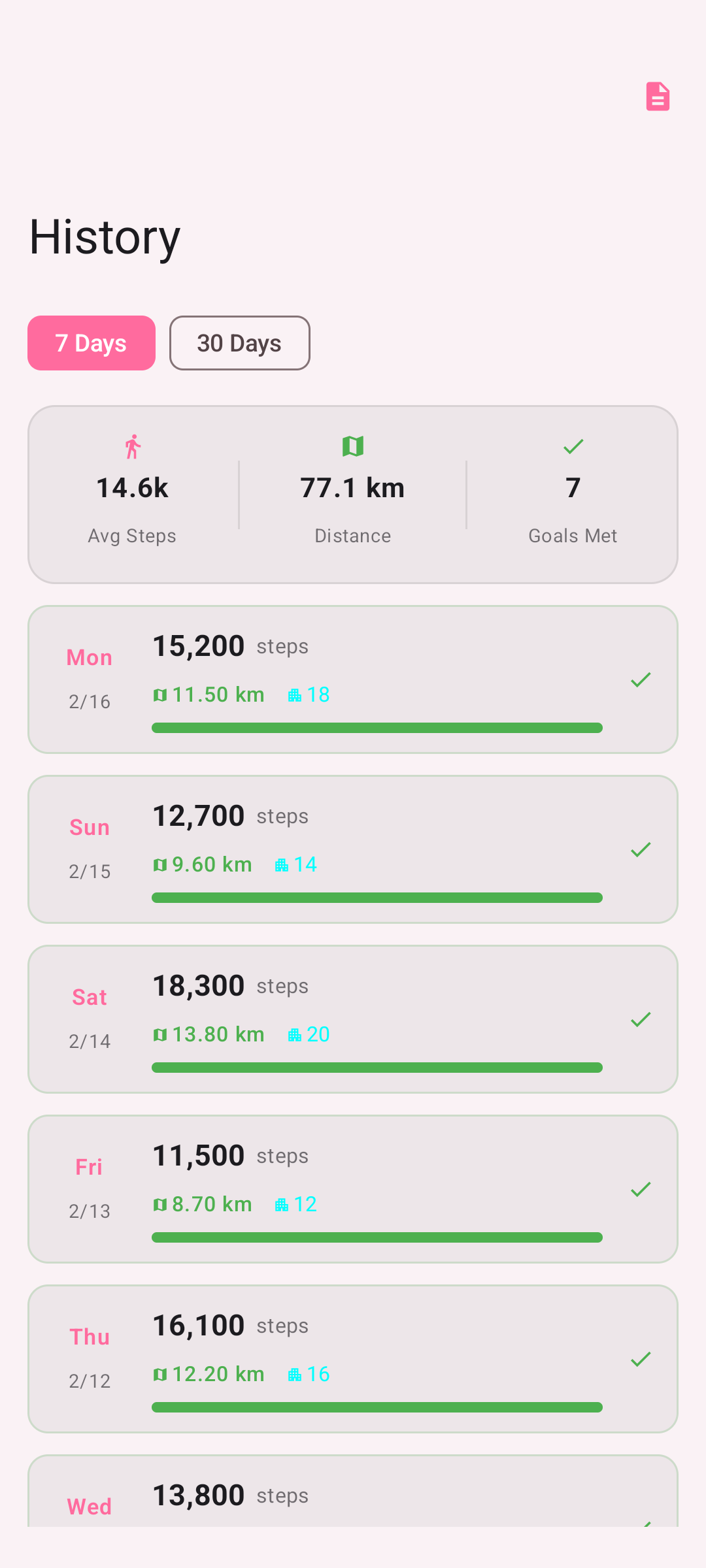Open the export report document icon
This screenshot has height=1568, width=706.
click(x=658, y=97)
